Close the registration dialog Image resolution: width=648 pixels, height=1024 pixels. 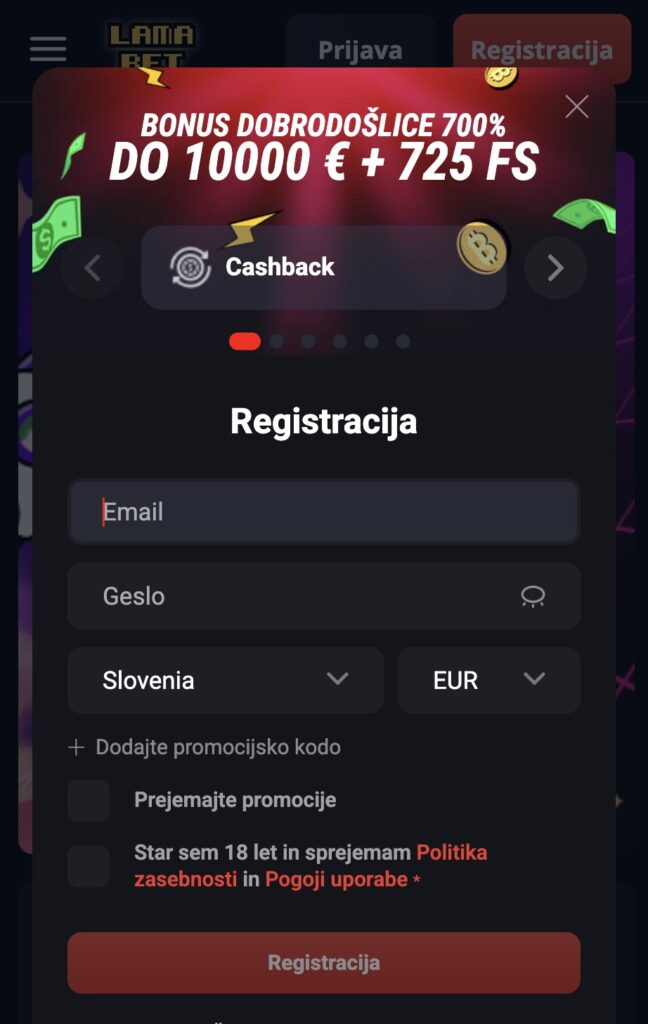(577, 106)
